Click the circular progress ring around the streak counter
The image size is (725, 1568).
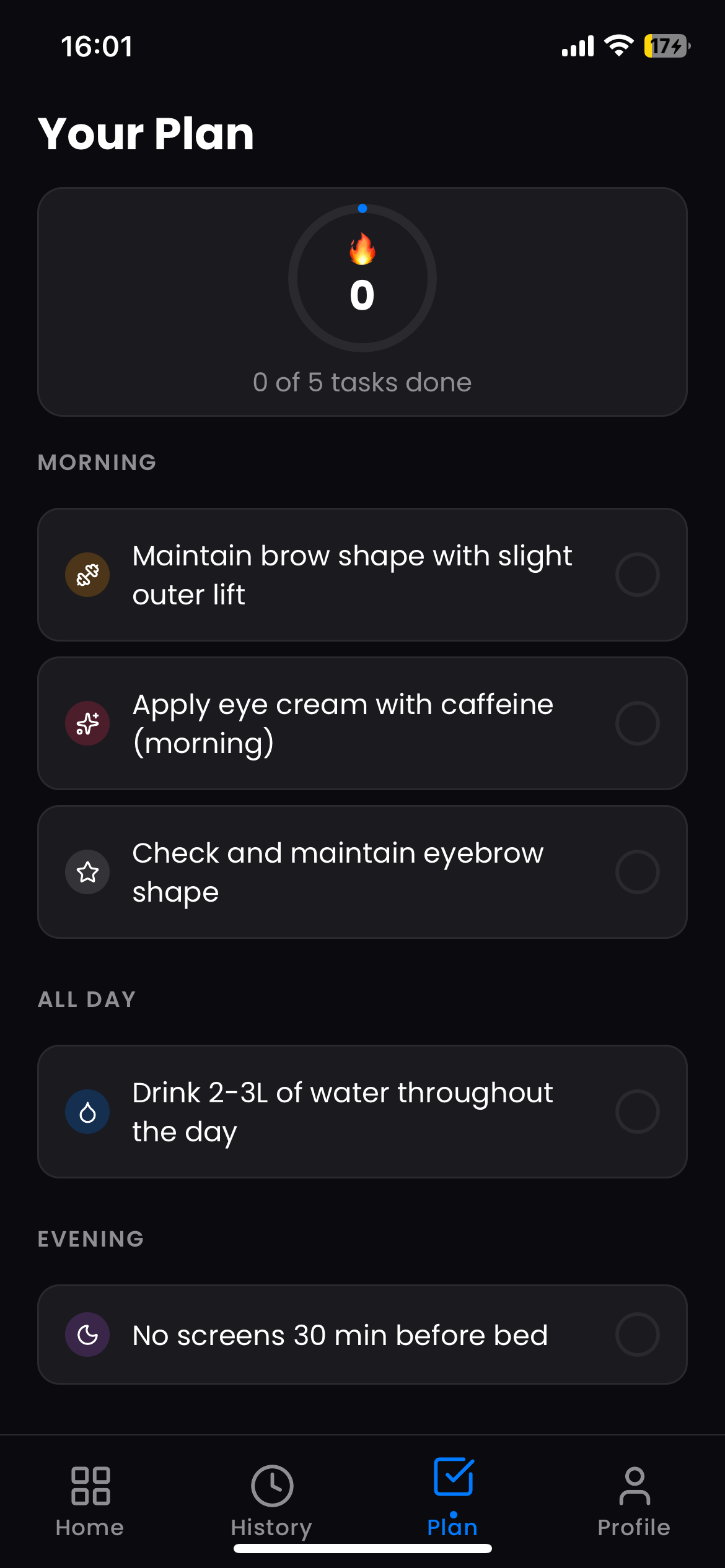(362, 211)
